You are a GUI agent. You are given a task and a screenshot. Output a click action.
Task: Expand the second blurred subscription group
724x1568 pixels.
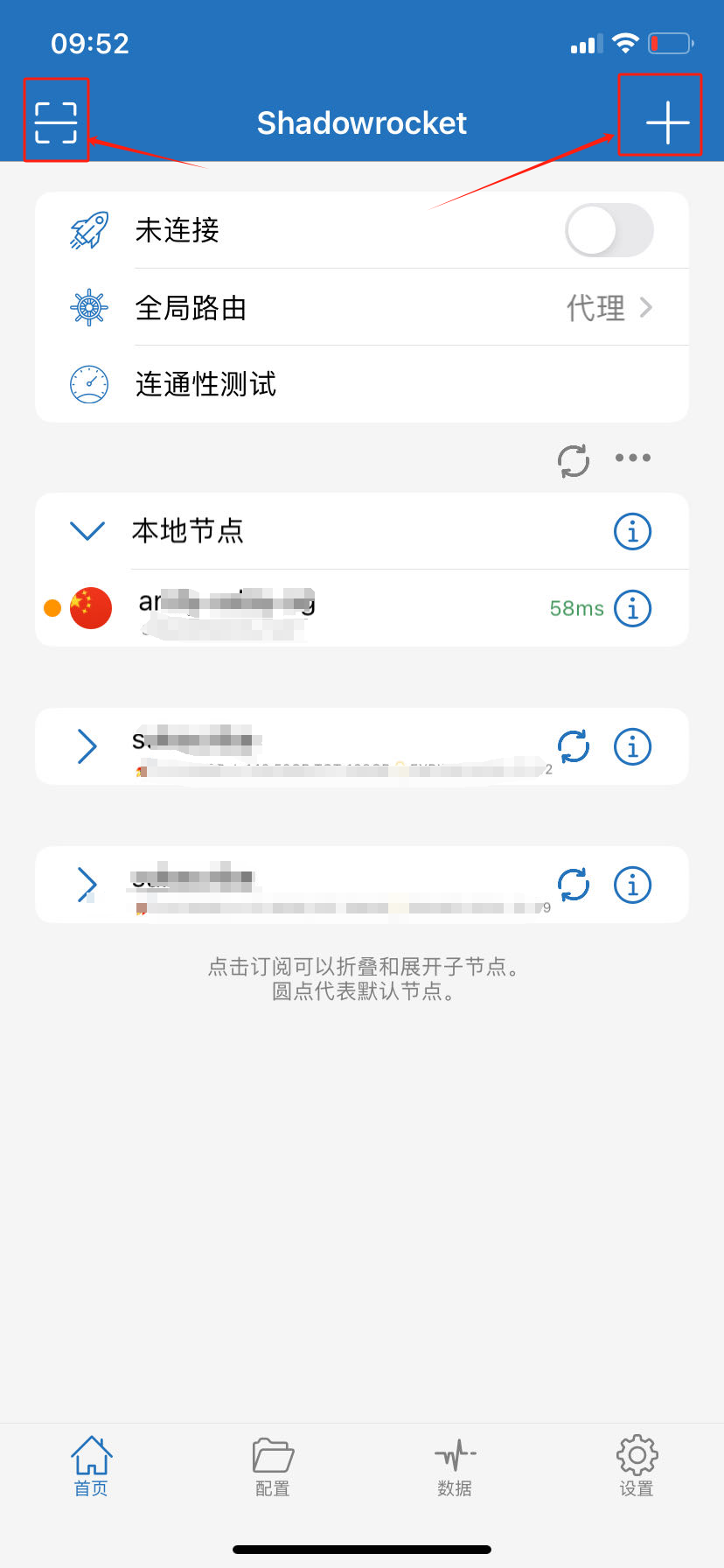point(87,885)
